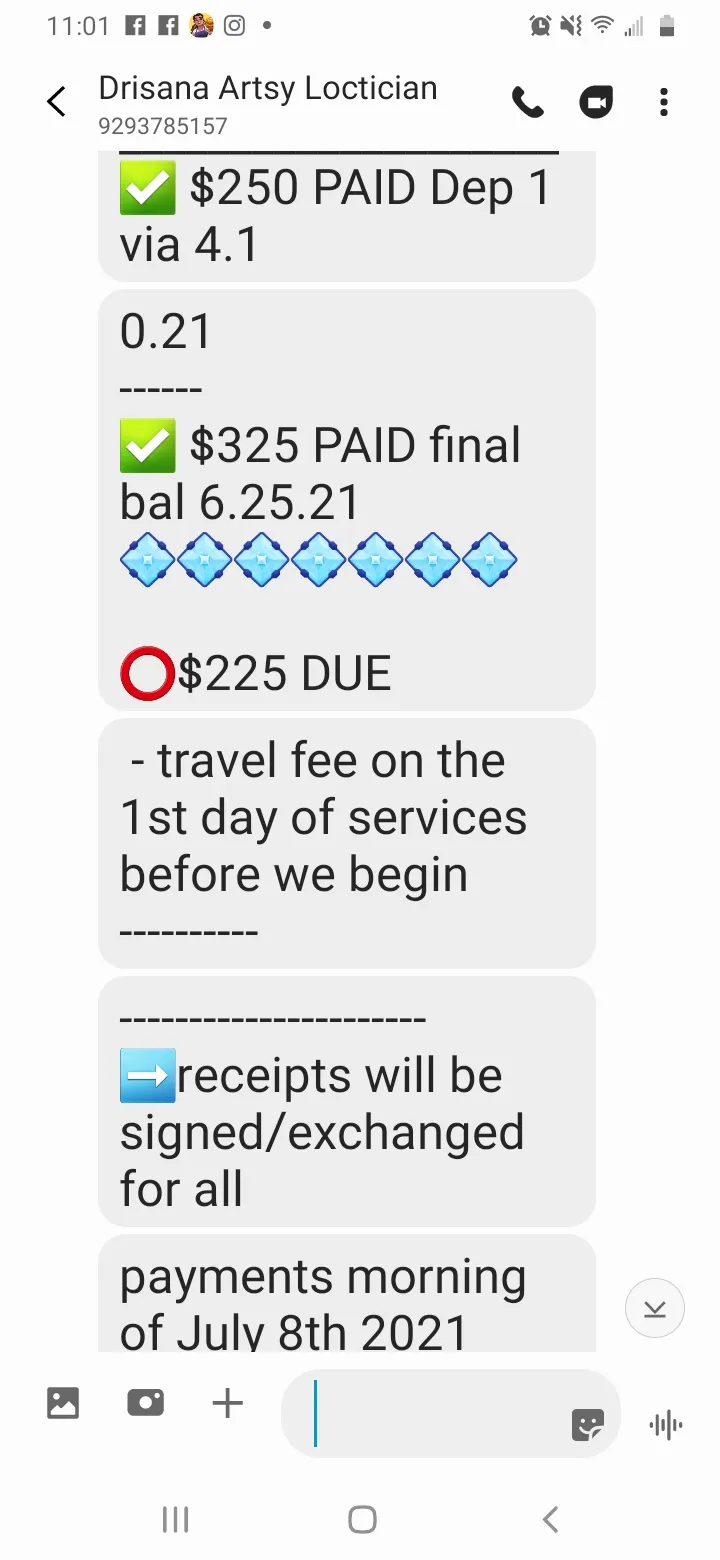Attach a picture from the gallery
Image resolution: width=720 pixels, height=1560 pixels.
(63, 1403)
